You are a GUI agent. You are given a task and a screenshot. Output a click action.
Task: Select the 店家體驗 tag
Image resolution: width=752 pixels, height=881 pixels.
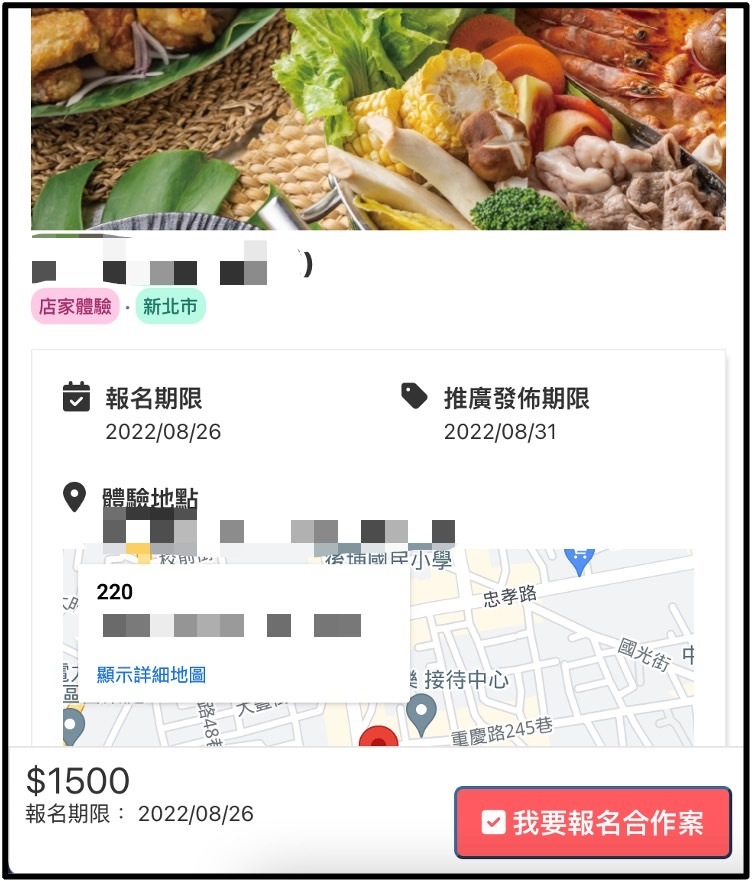(x=75, y=306)
